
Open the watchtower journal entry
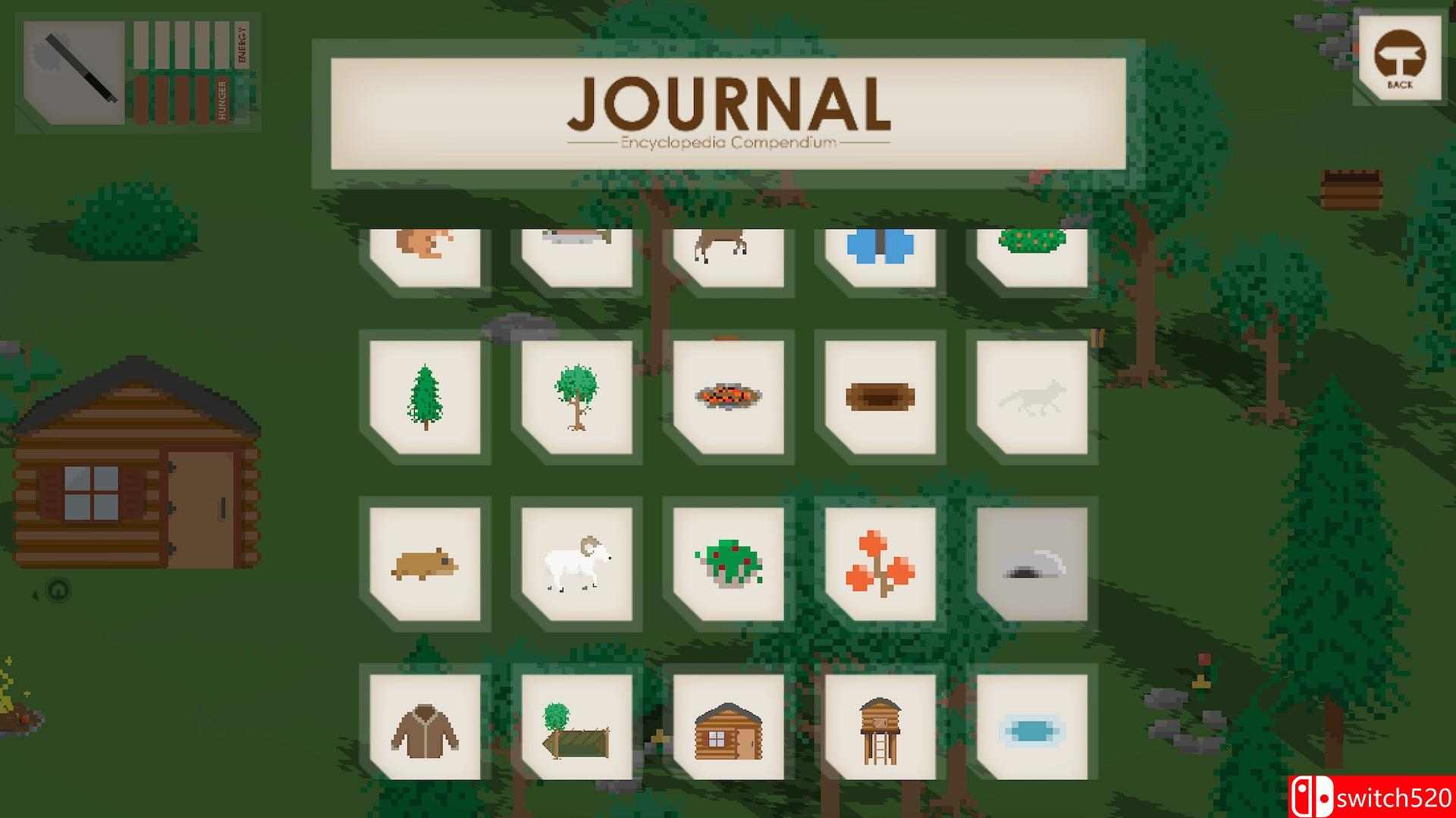880,729
